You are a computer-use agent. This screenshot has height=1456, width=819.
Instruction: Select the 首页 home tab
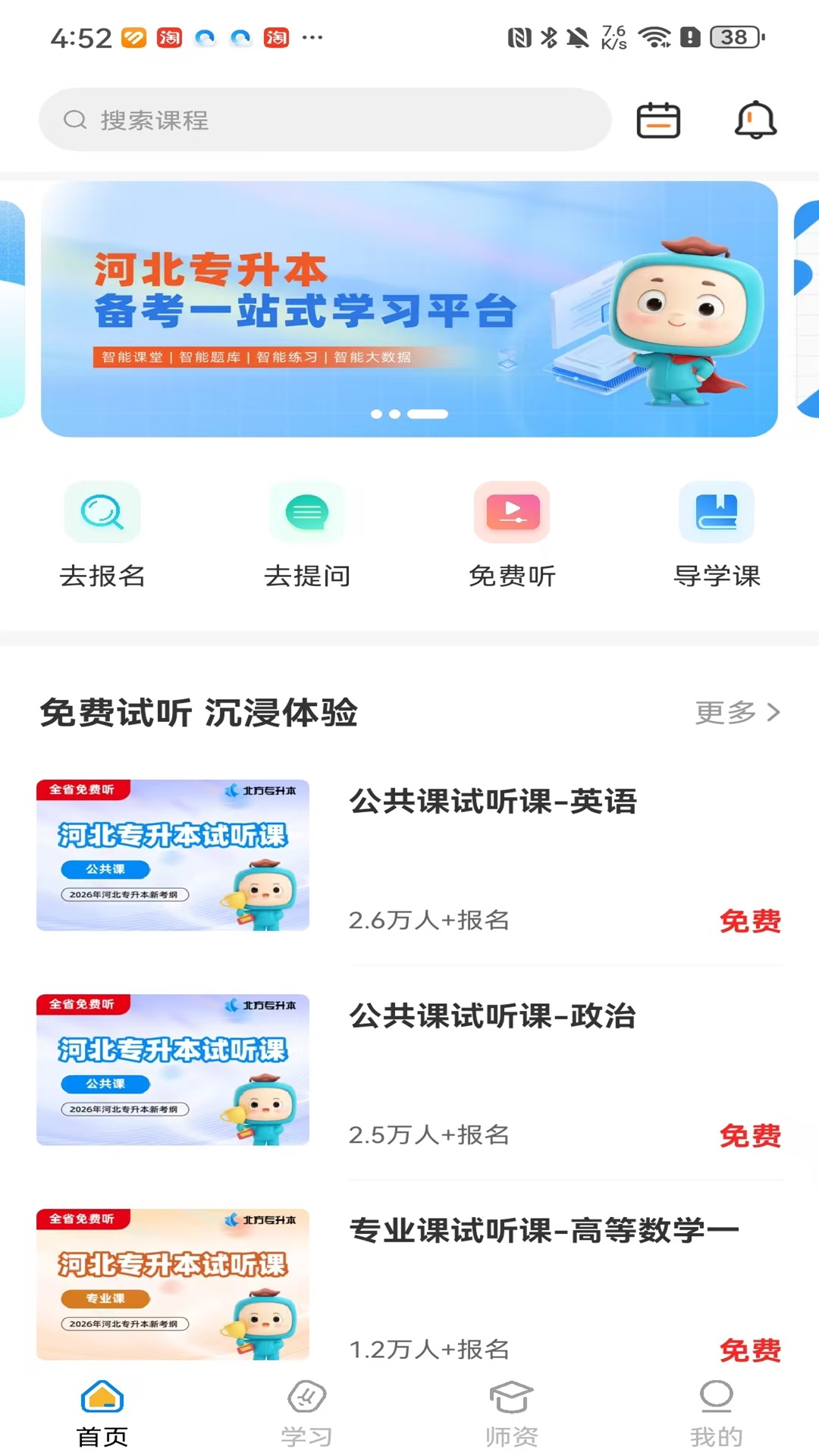point(102,1408)
